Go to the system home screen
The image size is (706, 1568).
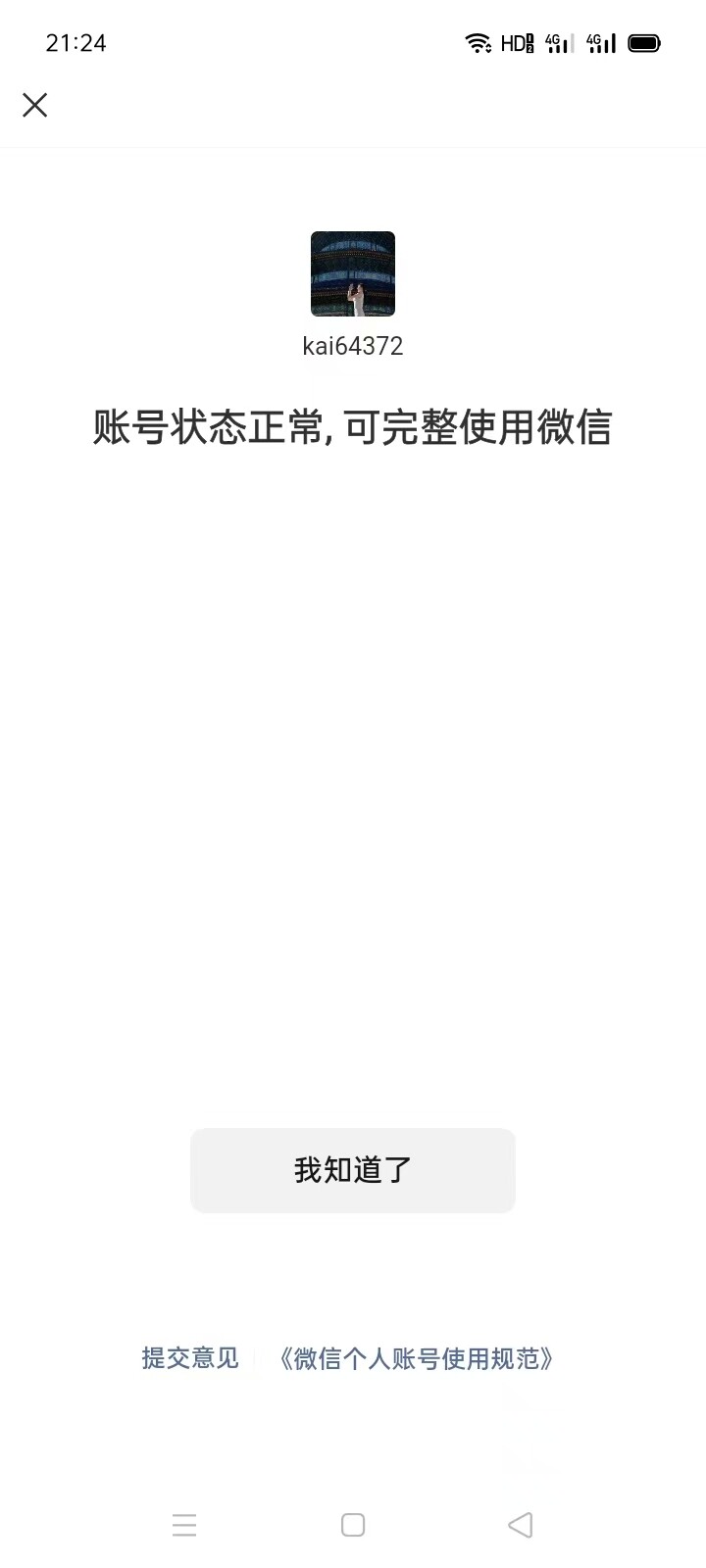pyautogui.click(x=353, y=1525)
